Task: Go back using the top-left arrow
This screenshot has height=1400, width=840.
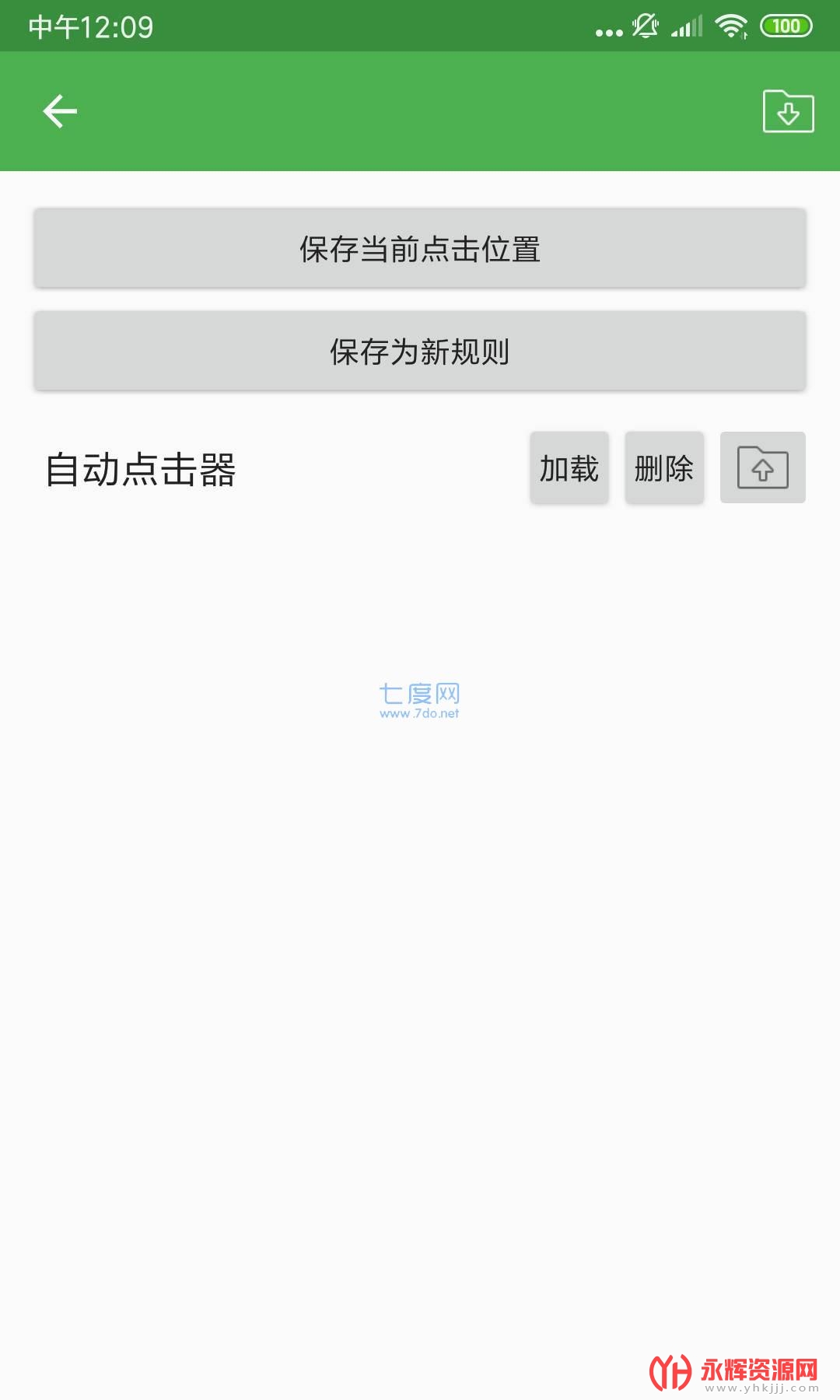Action: 60,111
